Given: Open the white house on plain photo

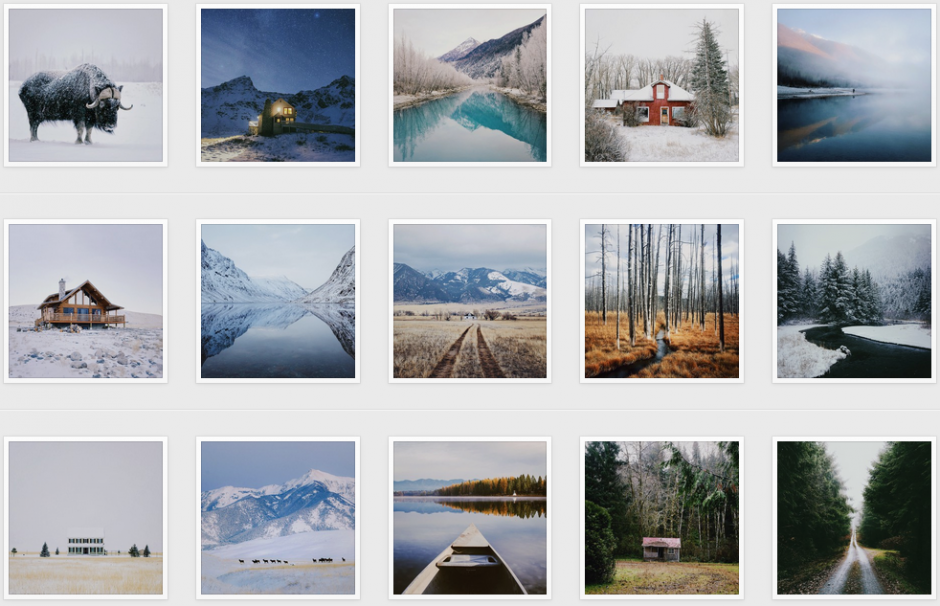Looking at the screenshot, I should (x=86, y=517).
